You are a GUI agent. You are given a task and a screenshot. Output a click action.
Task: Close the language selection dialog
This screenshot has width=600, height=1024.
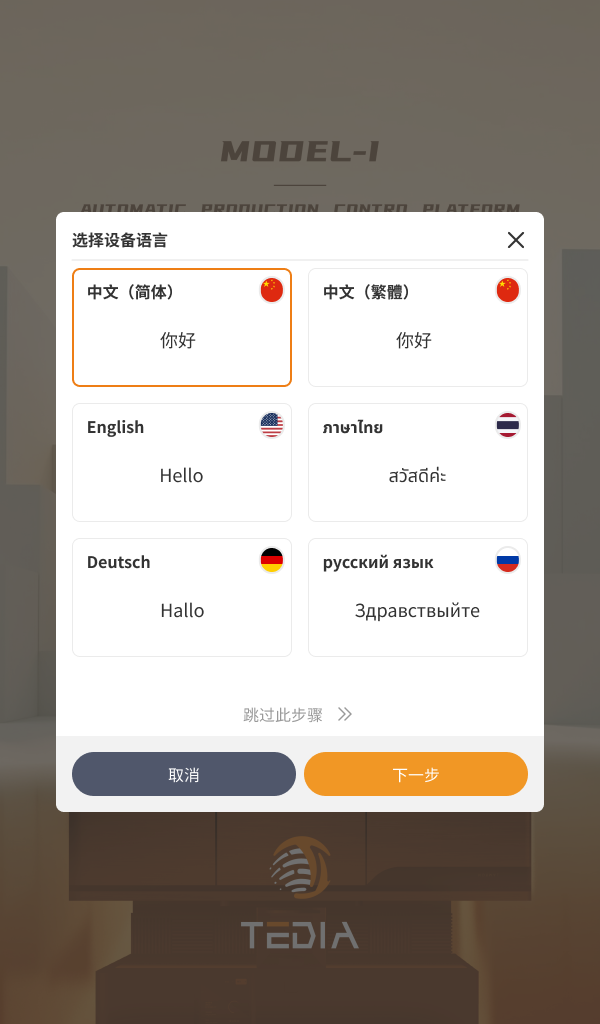(516, 240)
